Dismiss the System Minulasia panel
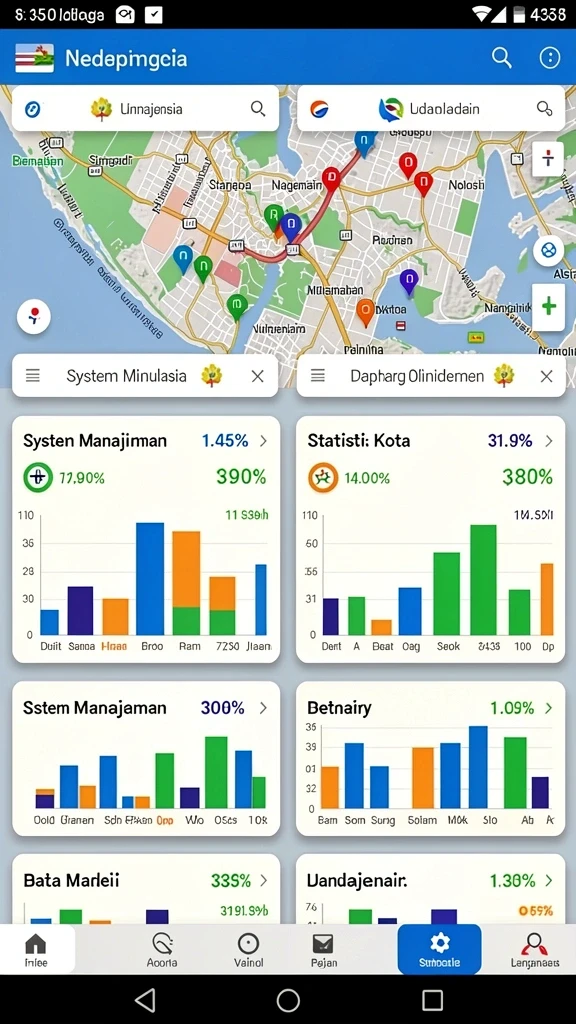The height and width of the screenshot is (1024, 576). [257, 376]
